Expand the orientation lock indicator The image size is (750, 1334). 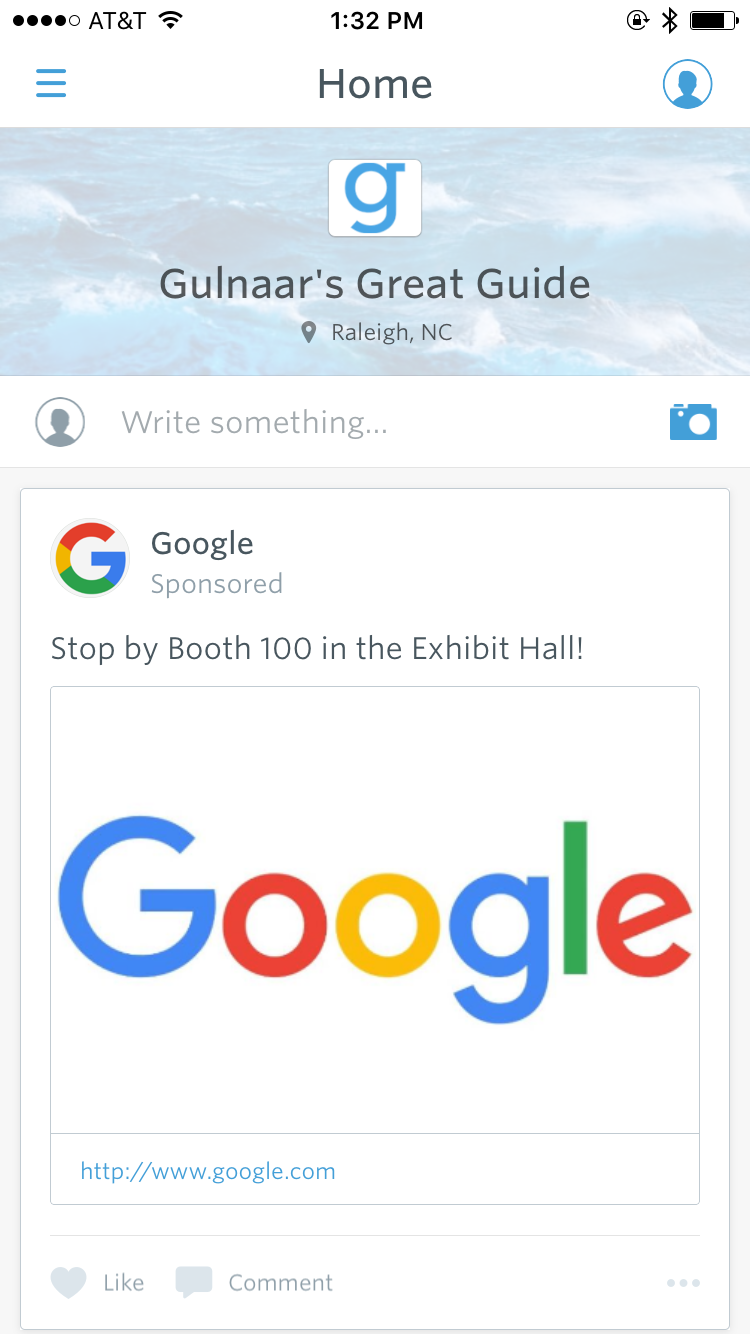point(637,18)
